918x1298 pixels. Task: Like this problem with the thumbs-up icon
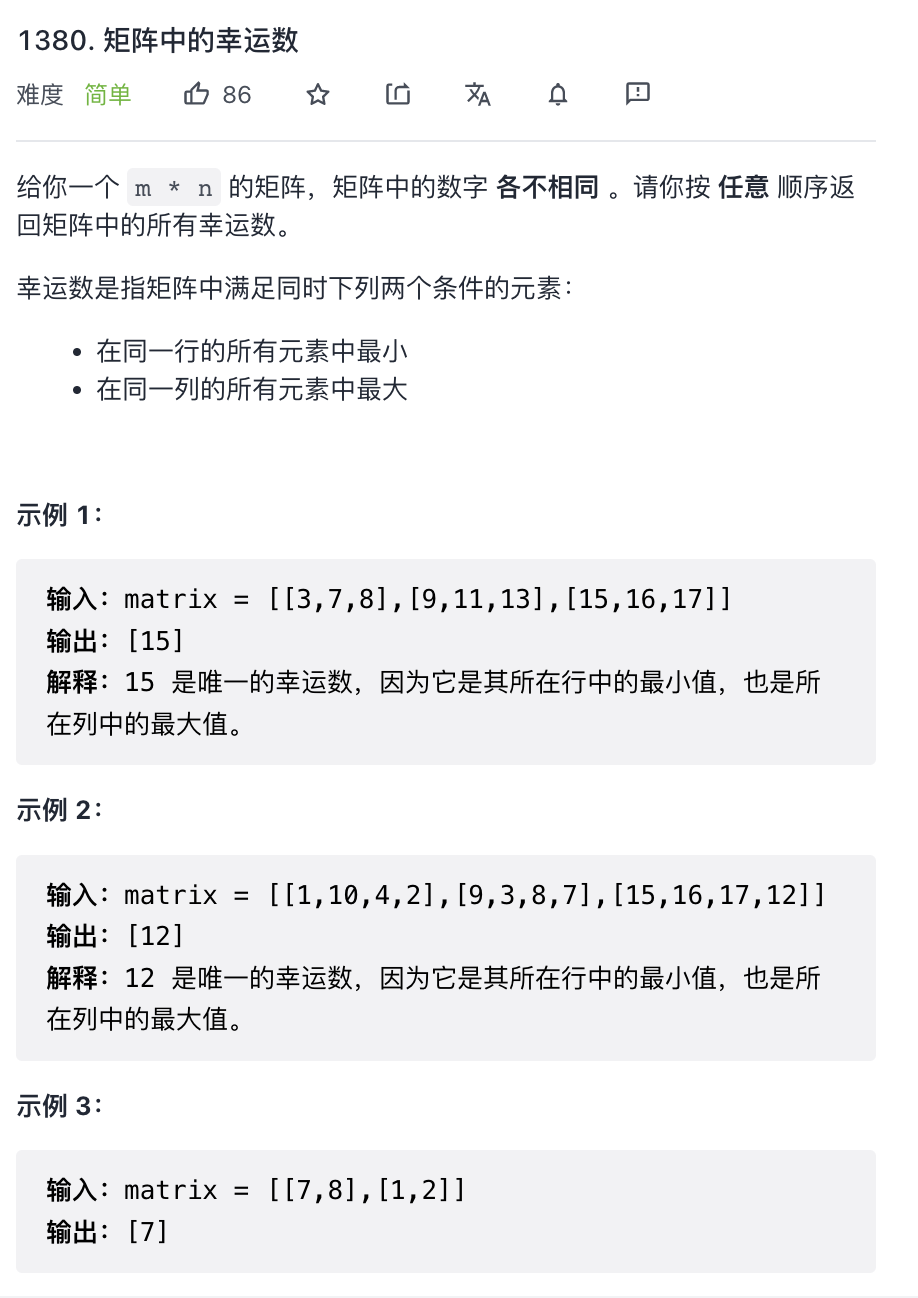point(197,95)
